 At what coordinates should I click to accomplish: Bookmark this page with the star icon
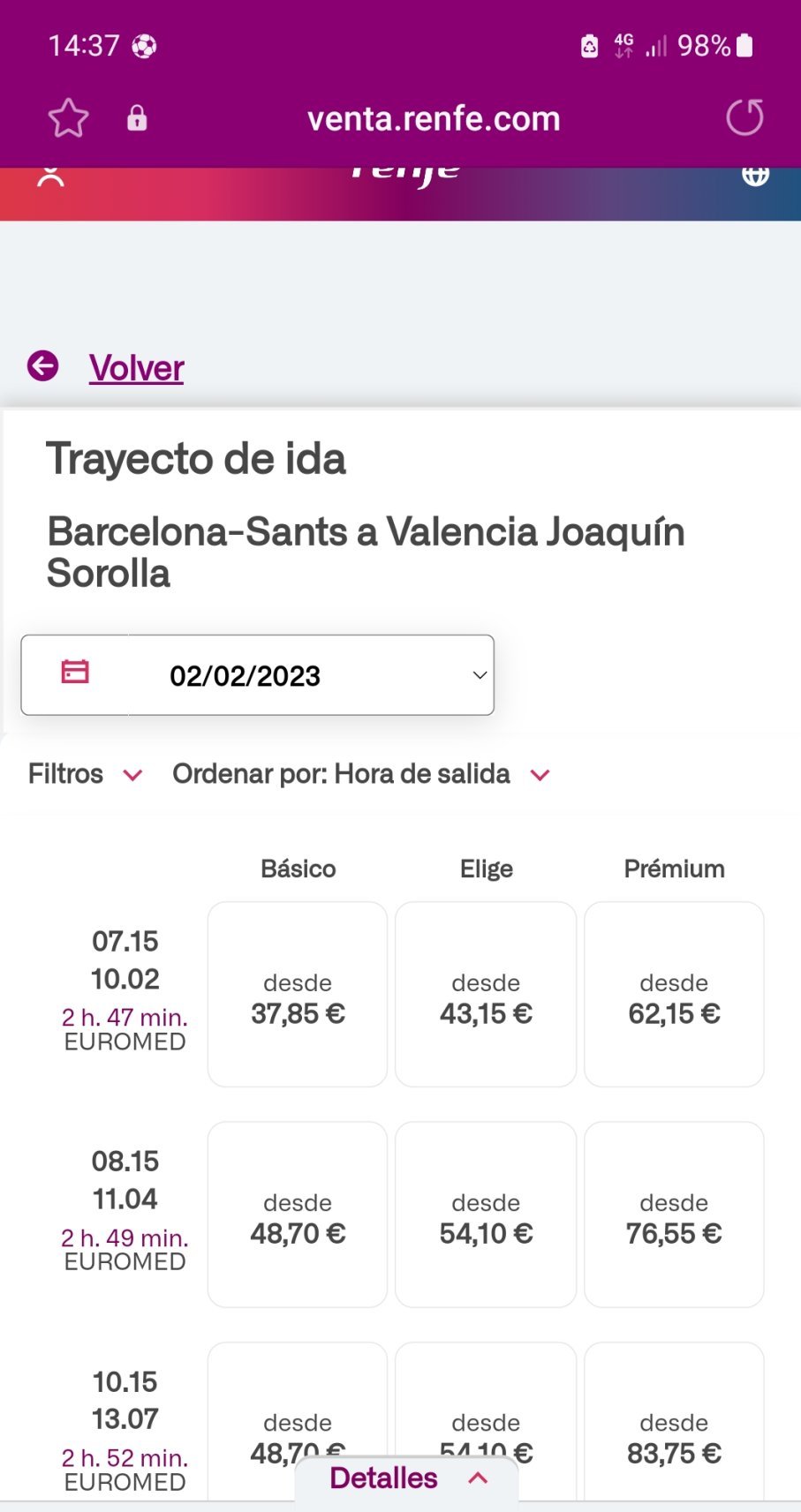click(x=68, y=118)
